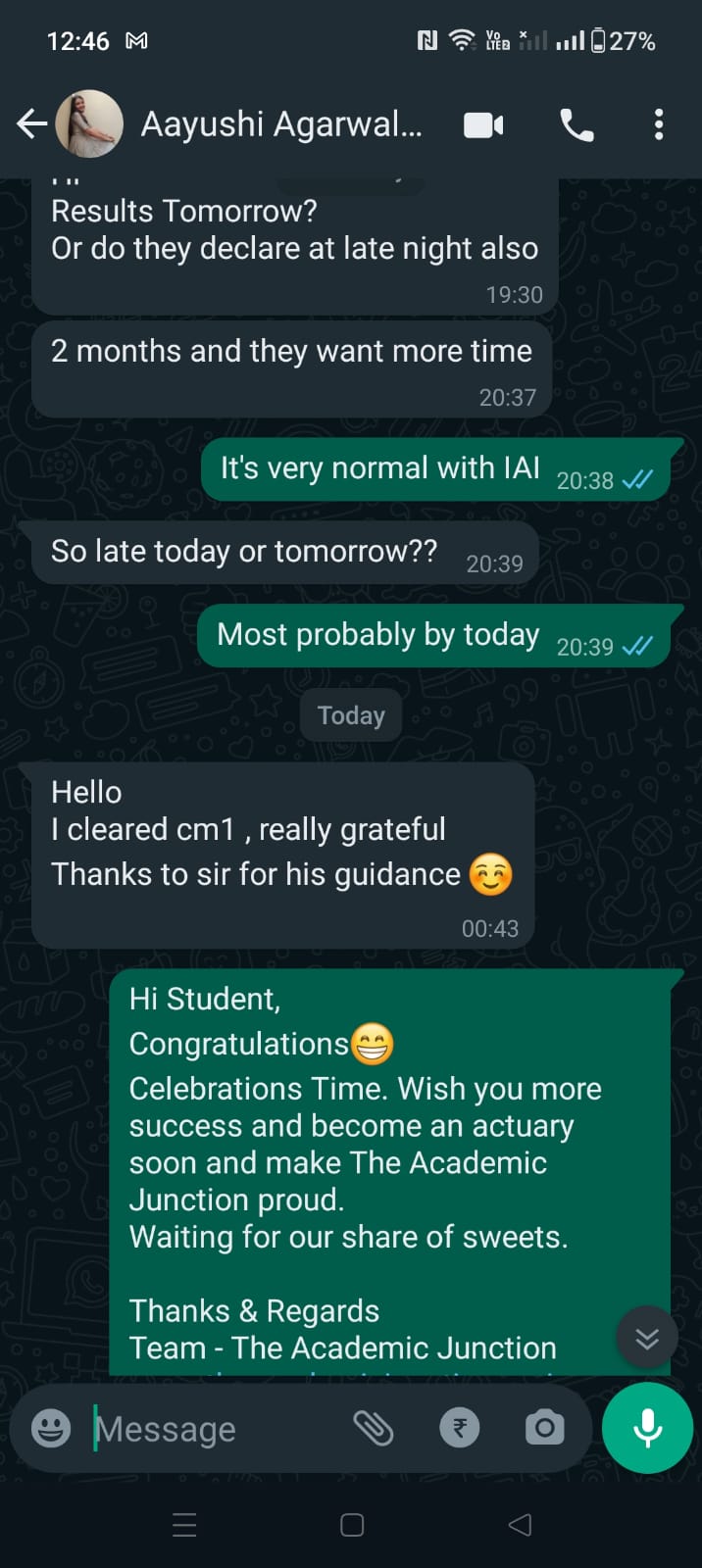Screen dimensions: 702x1568
Task: Open system recent apps
Action: point(184,1525)
